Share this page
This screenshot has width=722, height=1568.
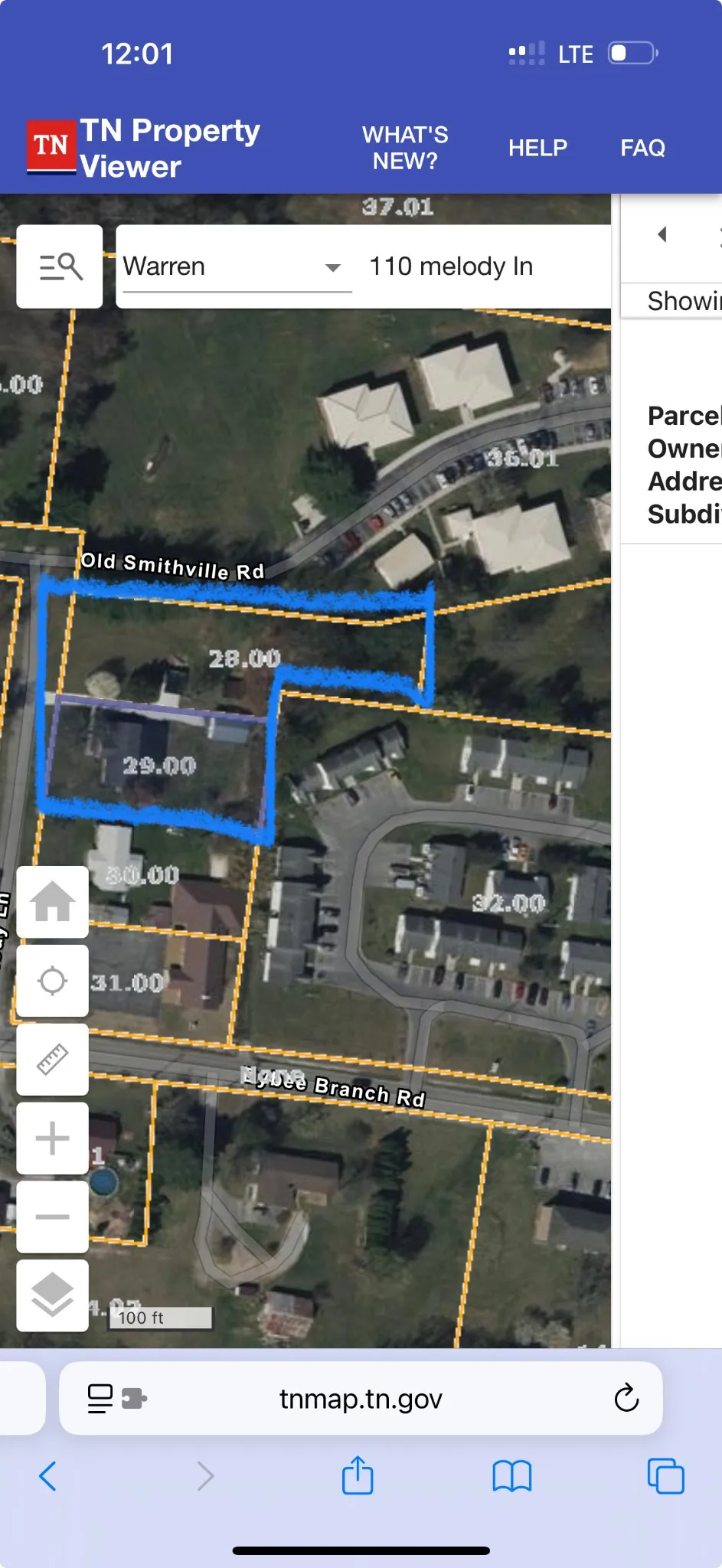pos(358,1475)
